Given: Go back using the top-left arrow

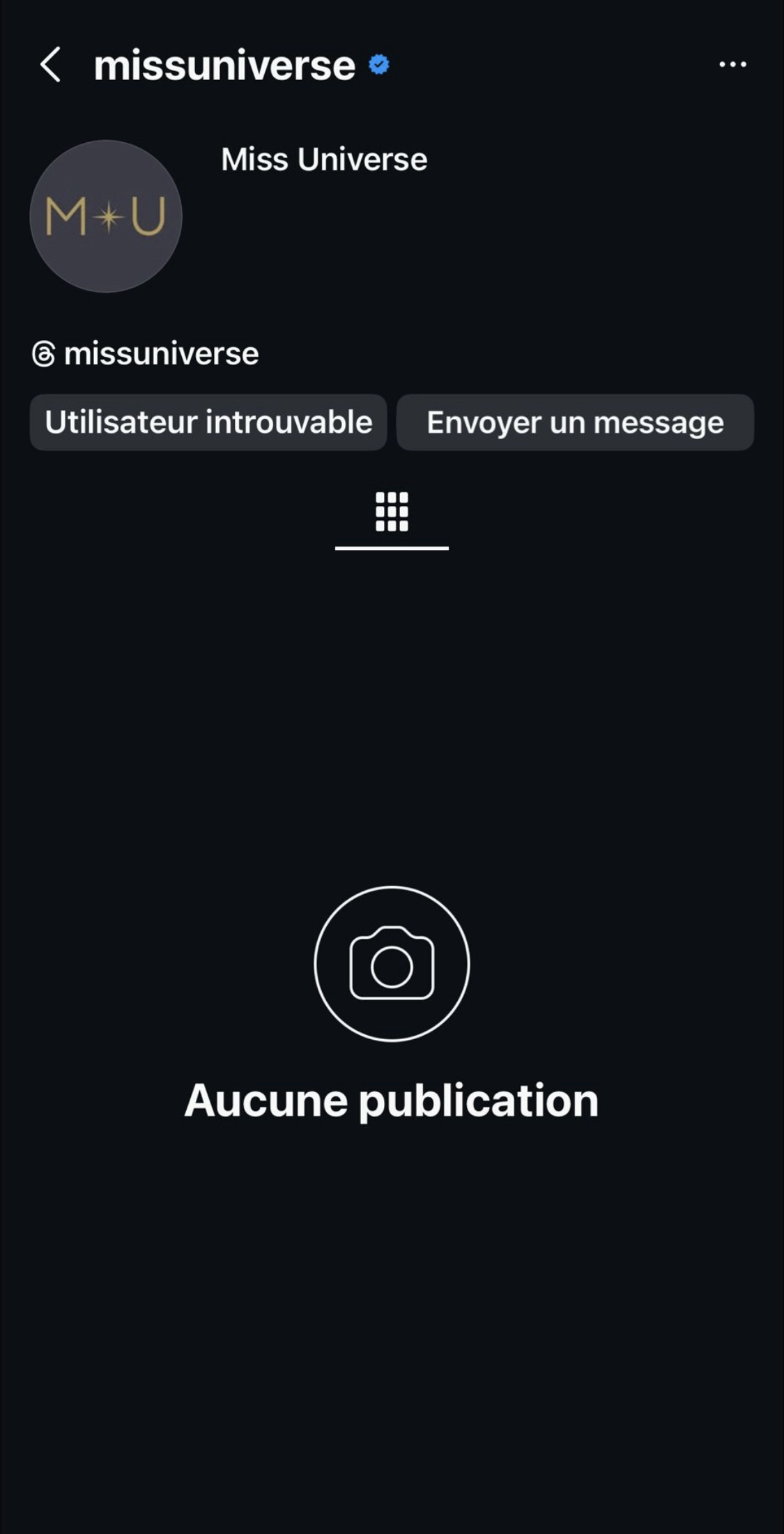Looking at the screenshot, I should (x=50, y=65).
